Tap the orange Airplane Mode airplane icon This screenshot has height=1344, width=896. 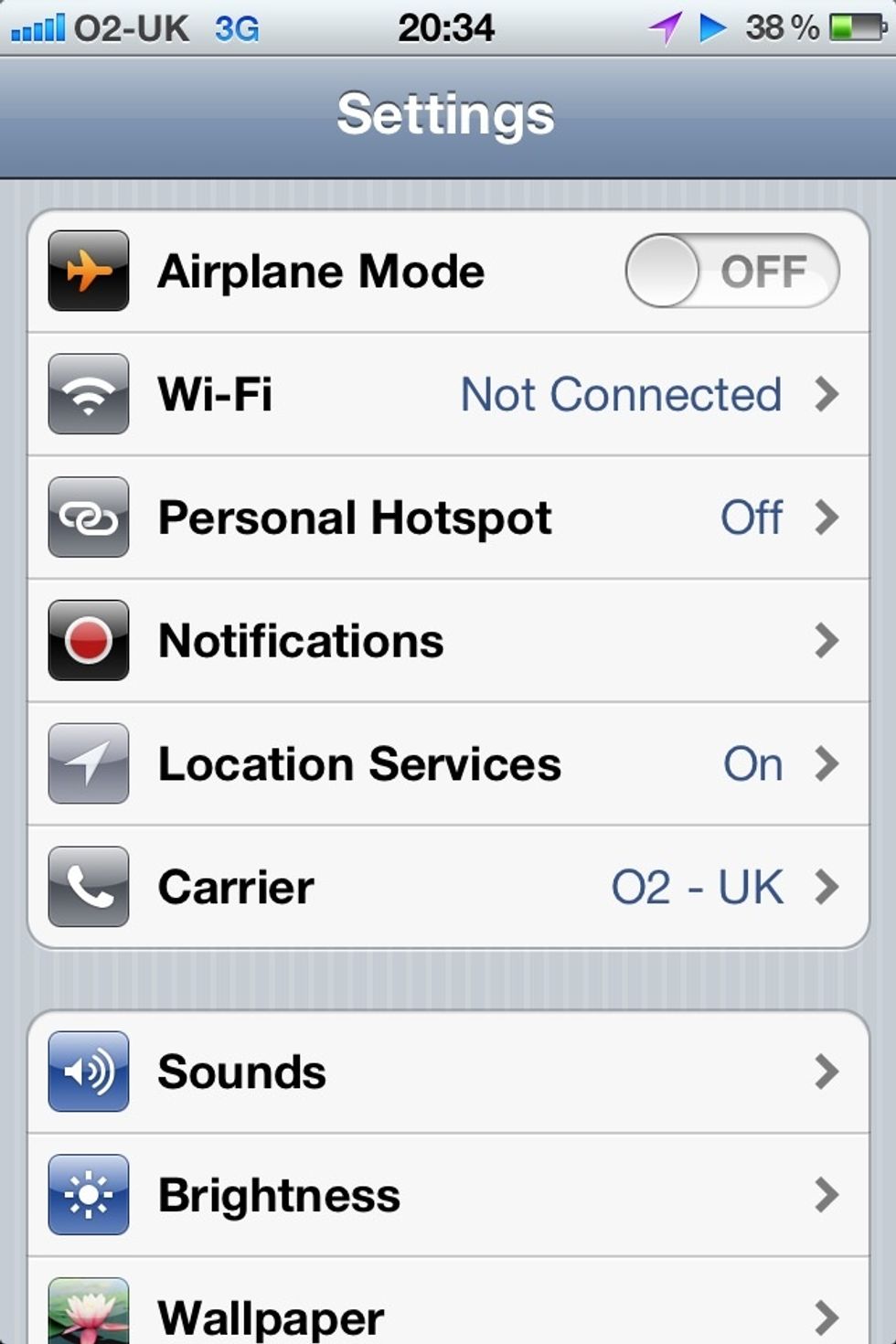click(x=88, y=271)
